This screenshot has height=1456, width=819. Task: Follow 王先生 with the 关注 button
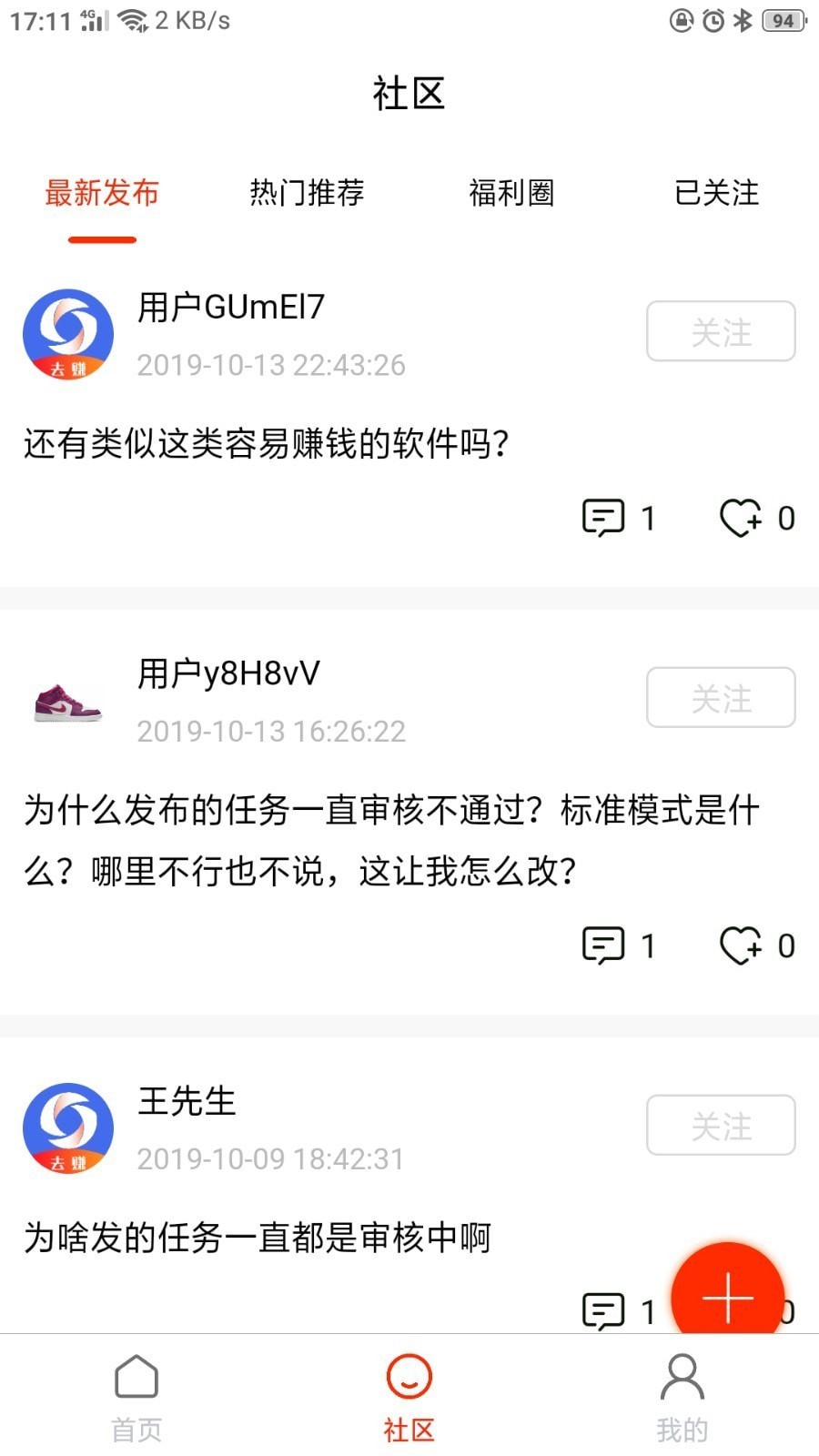click(x=721, y=1126)
